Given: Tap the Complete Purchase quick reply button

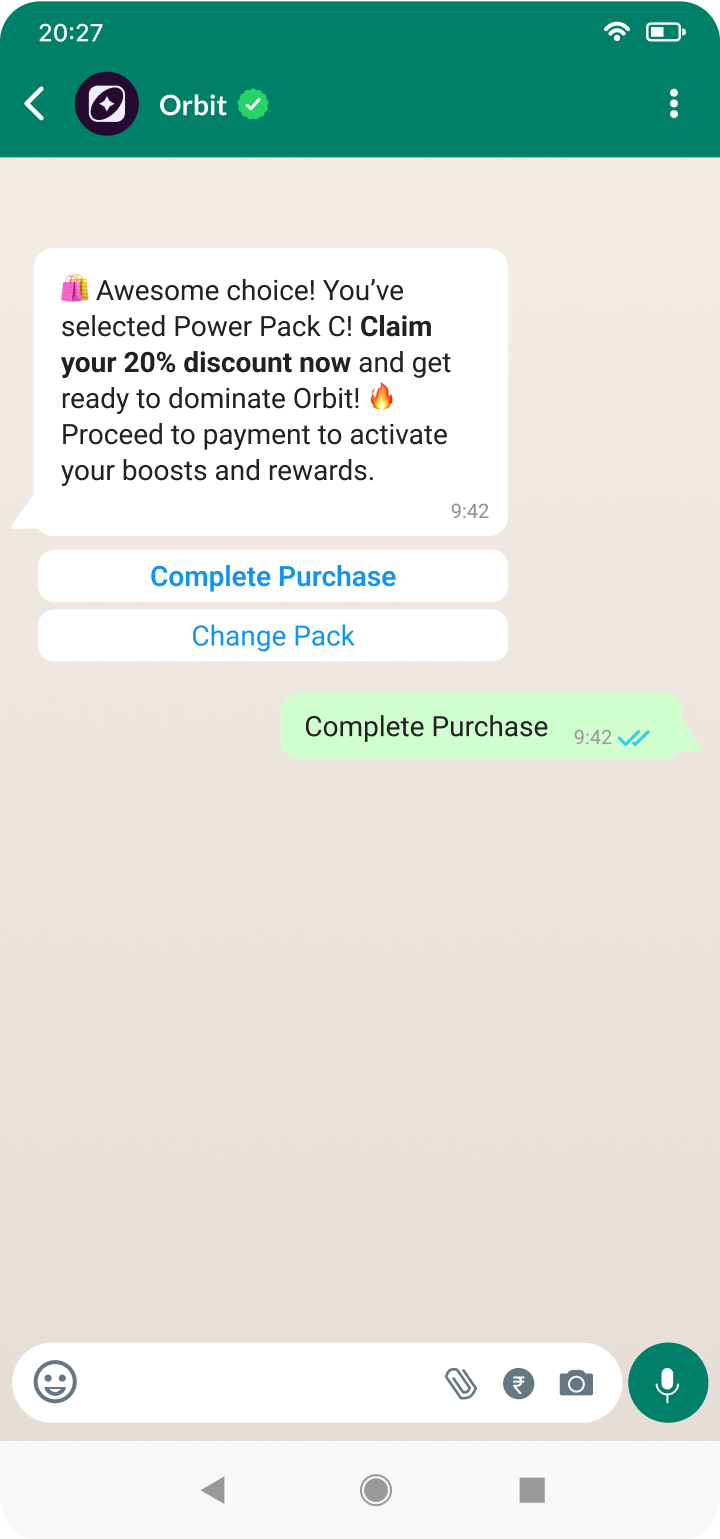Looking at the screenshot, I should 273,577.
